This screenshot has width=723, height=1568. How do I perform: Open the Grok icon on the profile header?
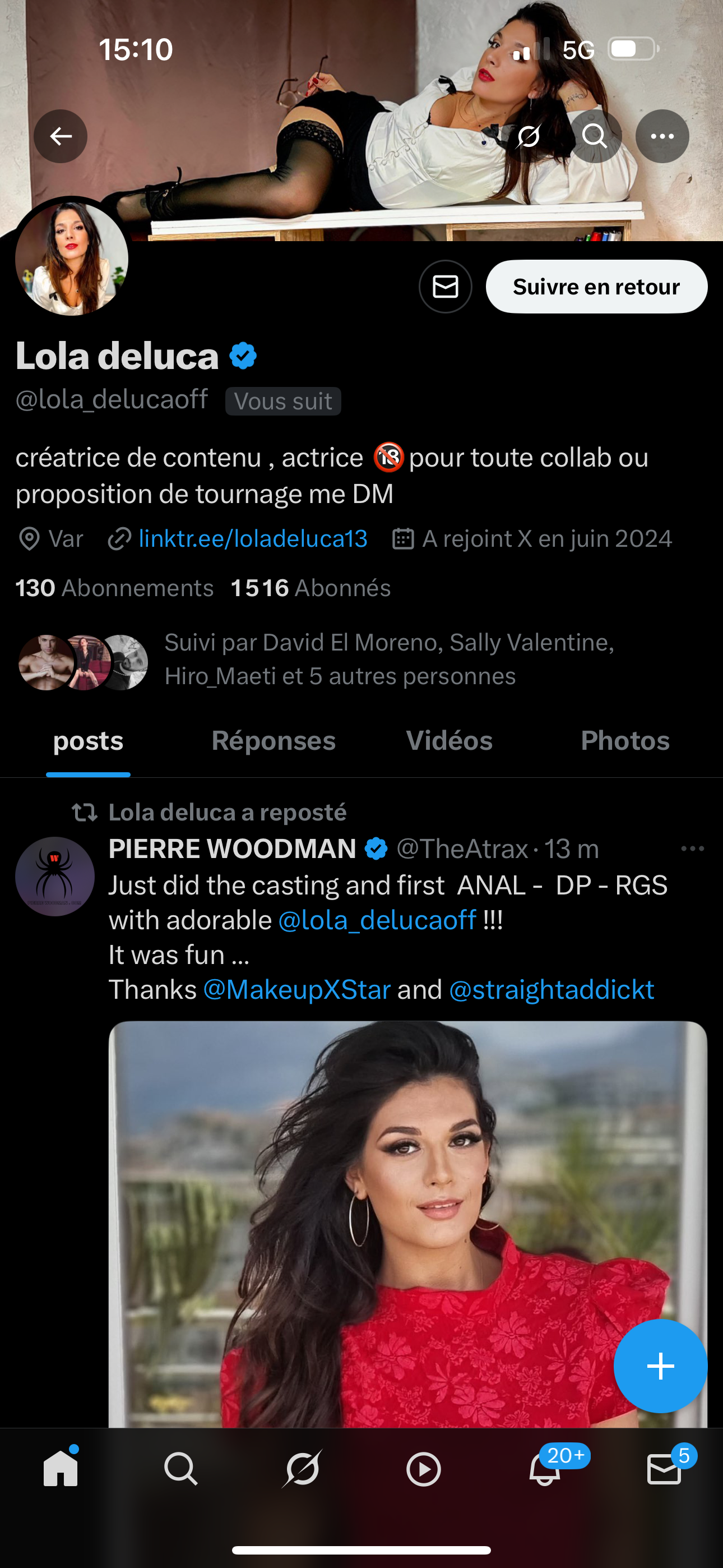click(x=529, y=136)
